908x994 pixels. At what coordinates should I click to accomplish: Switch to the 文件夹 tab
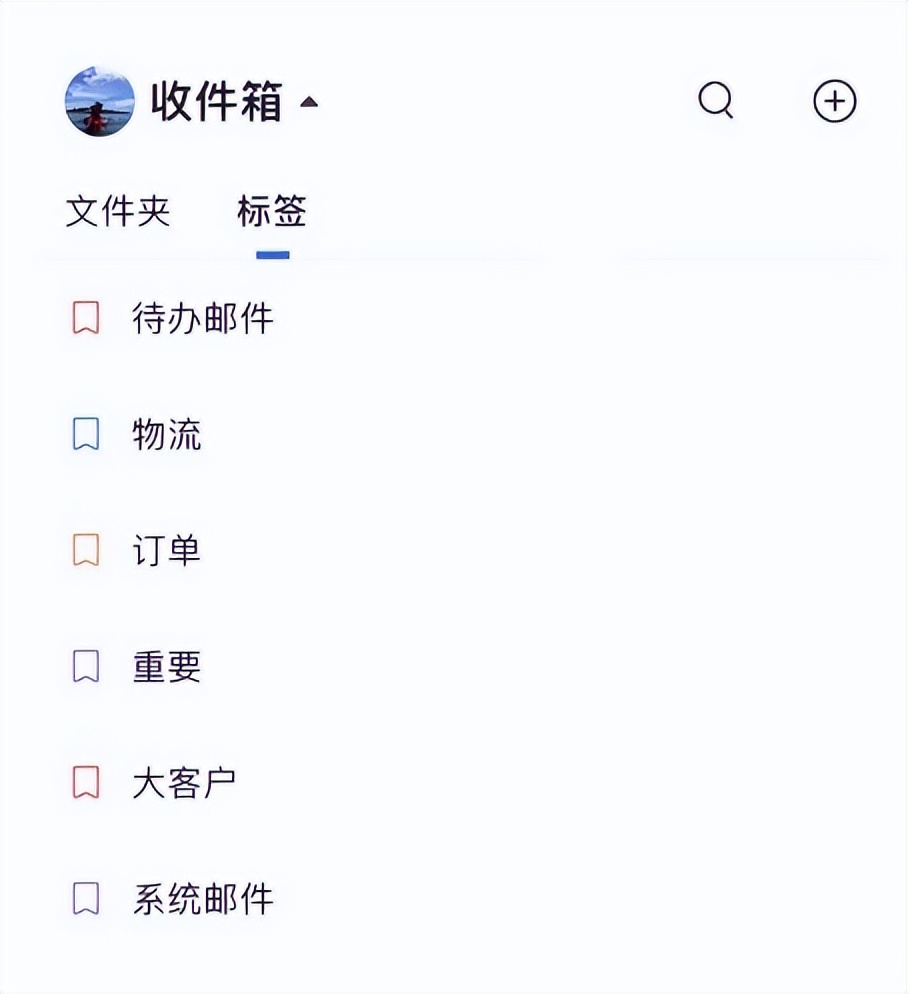(117, 212)
